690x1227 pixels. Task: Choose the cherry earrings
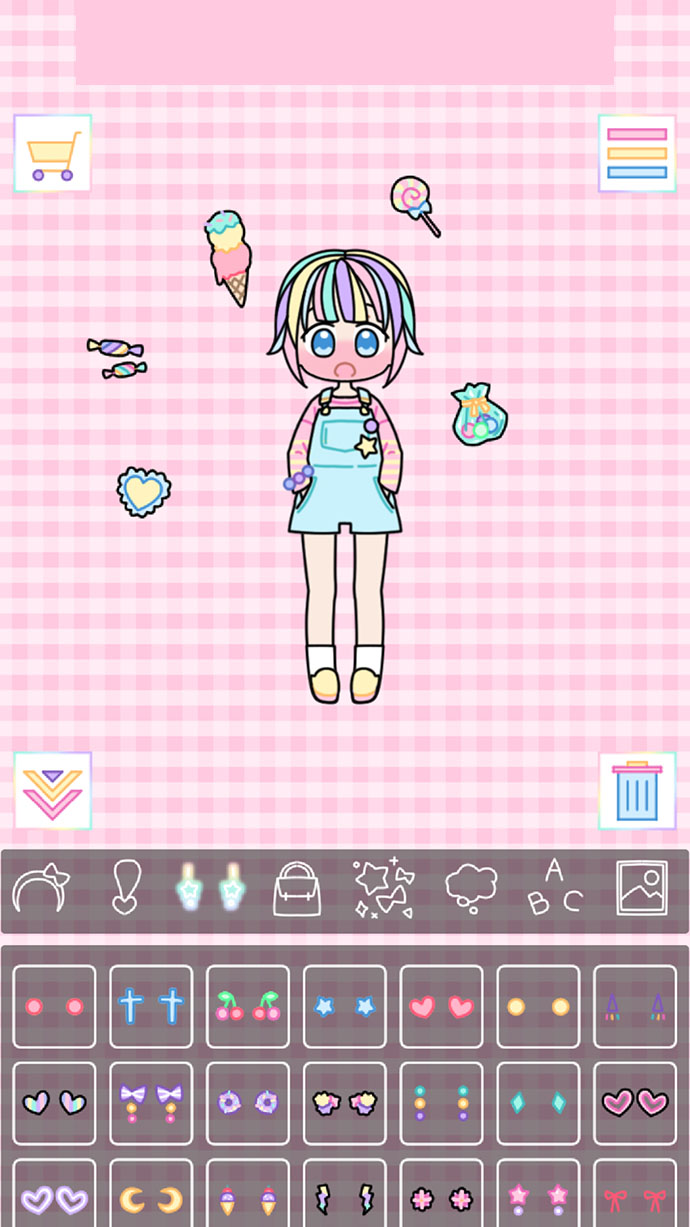[x=248, y=1006]
